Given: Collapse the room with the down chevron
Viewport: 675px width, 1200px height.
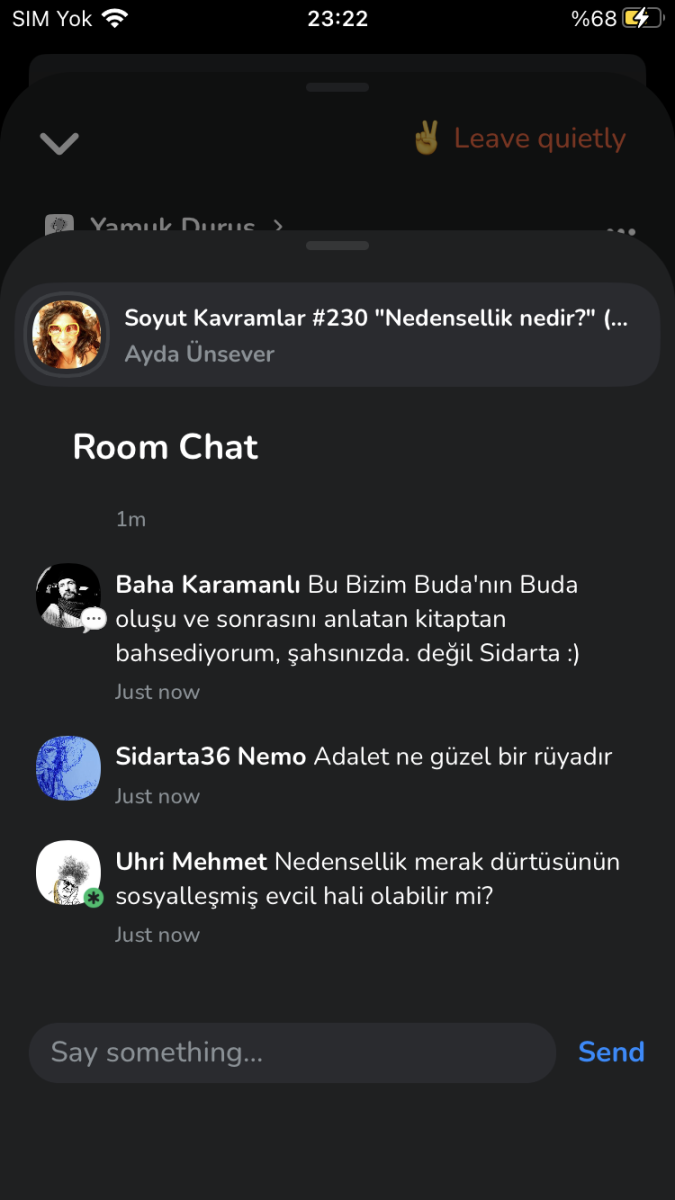Looking at the screenshot, I should point(59,143).
